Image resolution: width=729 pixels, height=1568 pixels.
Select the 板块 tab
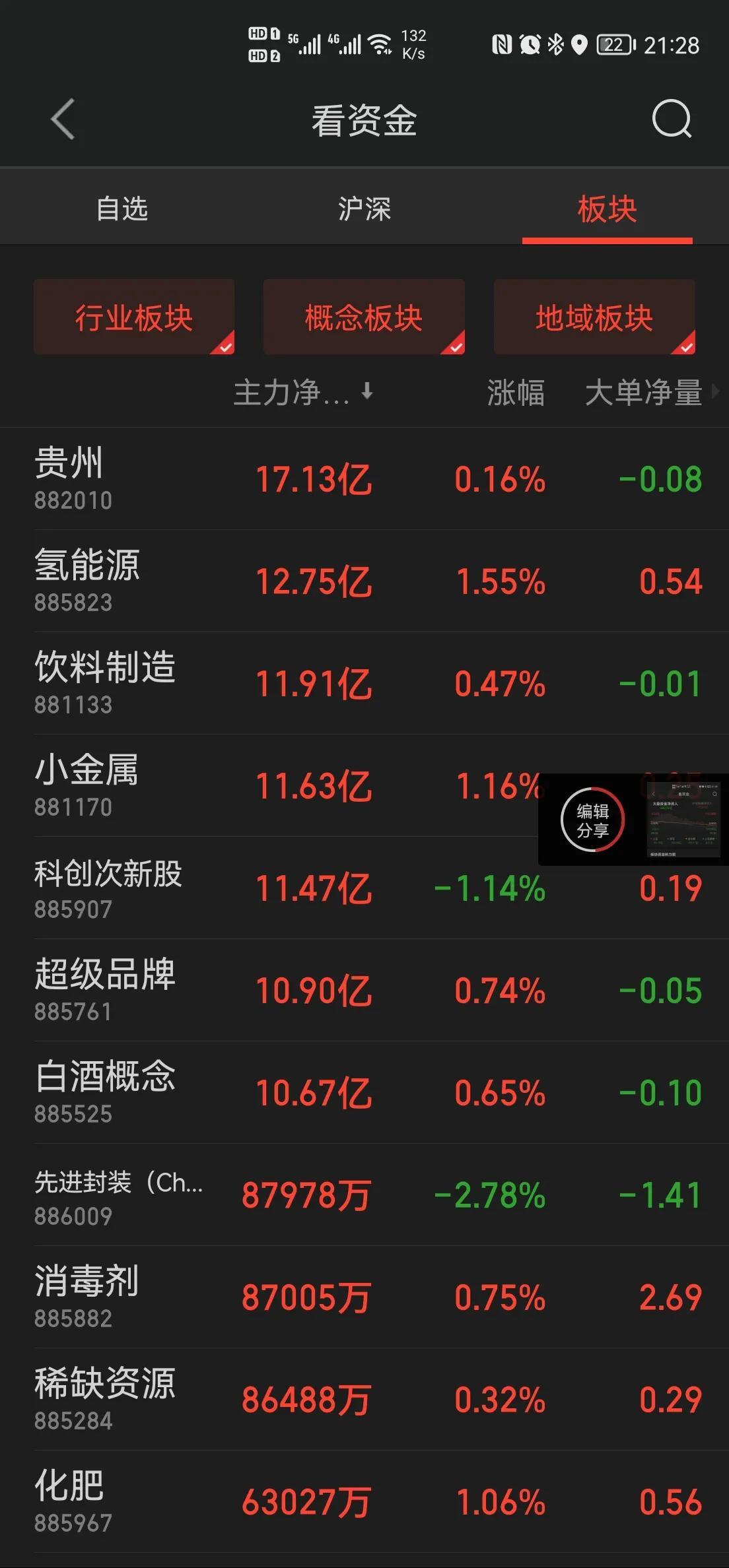click(607, 209)
